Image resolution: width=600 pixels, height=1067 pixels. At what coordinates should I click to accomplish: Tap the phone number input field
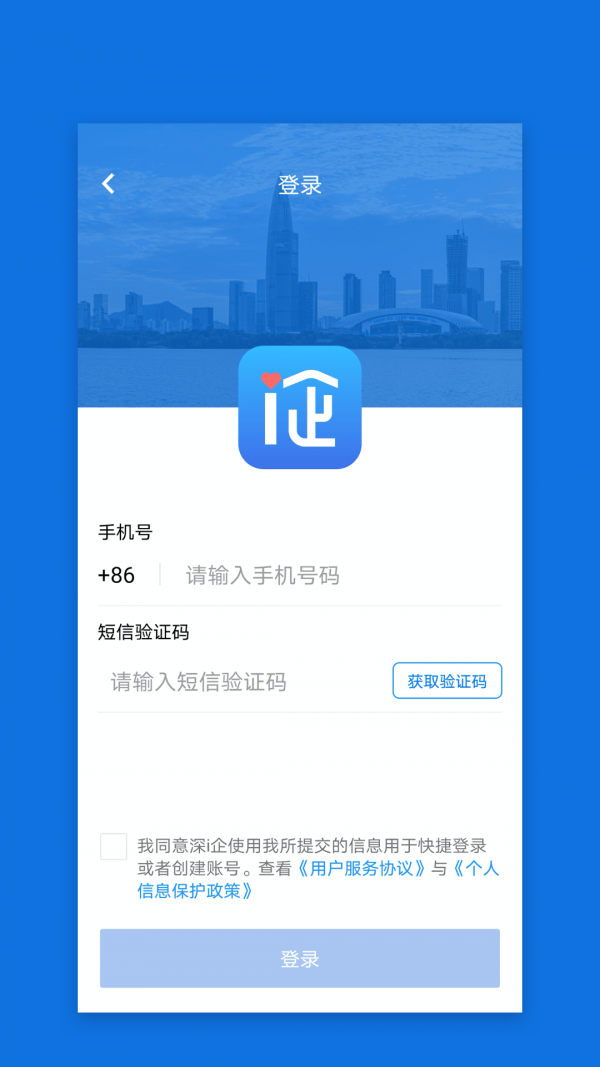point(330,576)
